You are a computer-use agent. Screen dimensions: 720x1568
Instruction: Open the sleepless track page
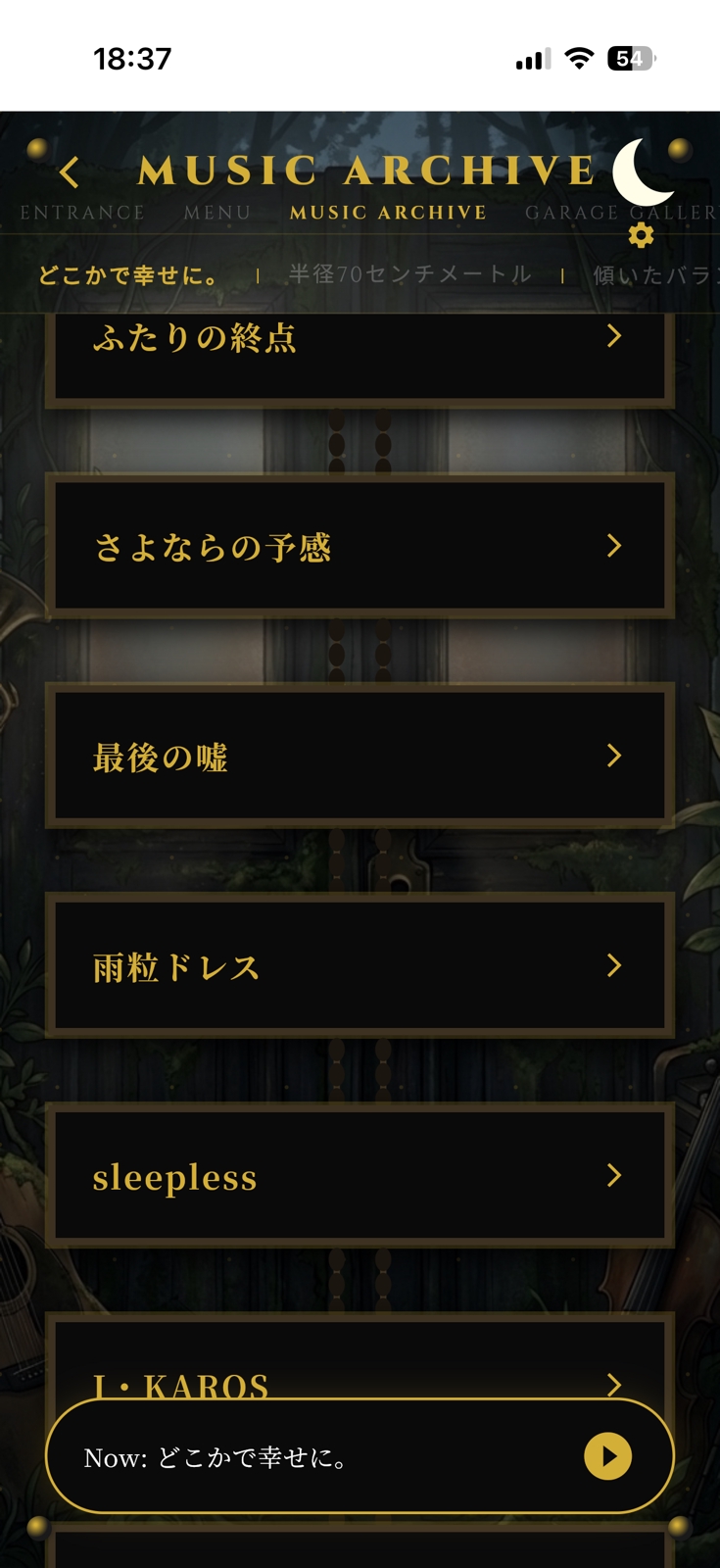[x=173, y=1175]
